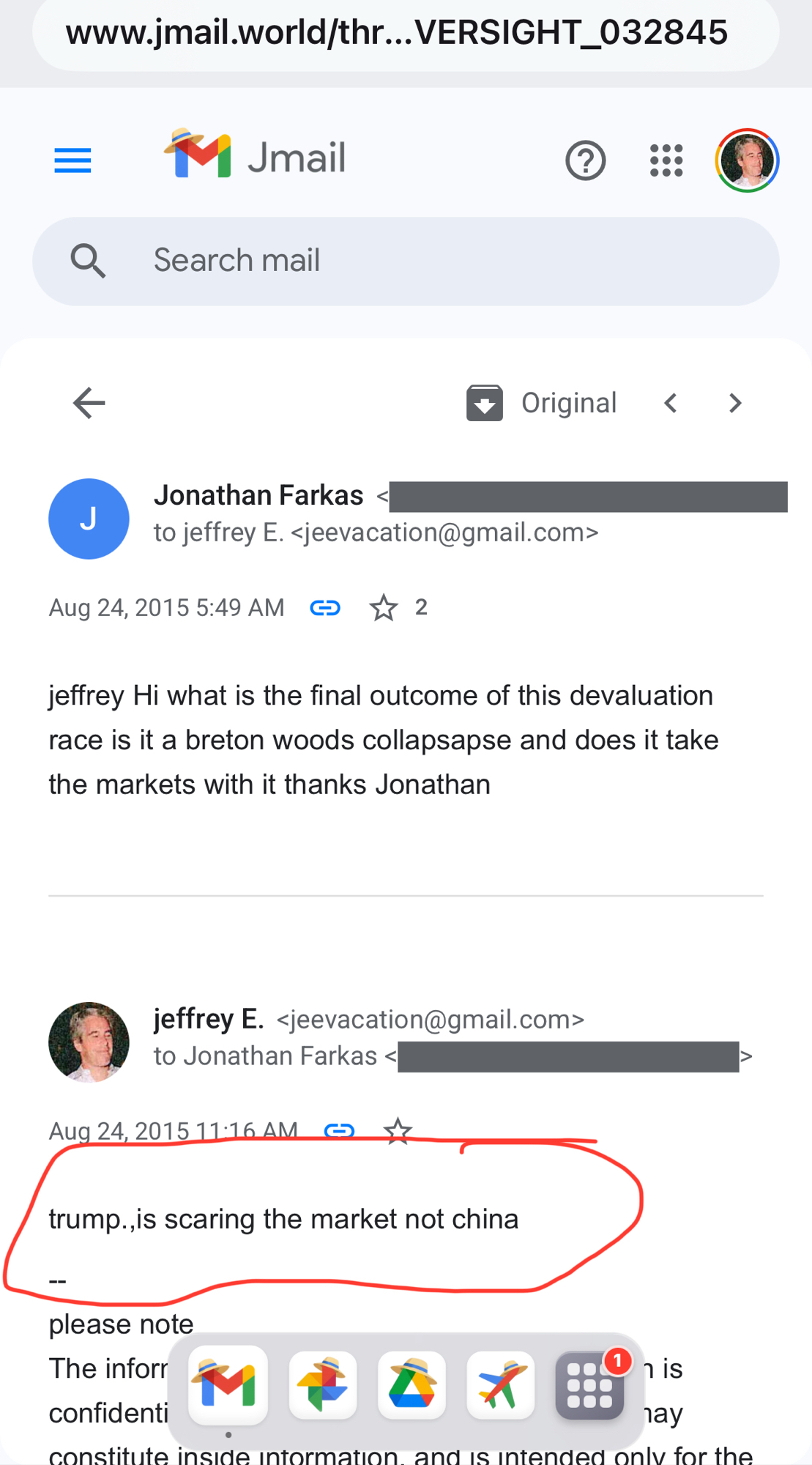Open the hamburger menu
Screen dimensions: 812x1465
click(72, 160)
